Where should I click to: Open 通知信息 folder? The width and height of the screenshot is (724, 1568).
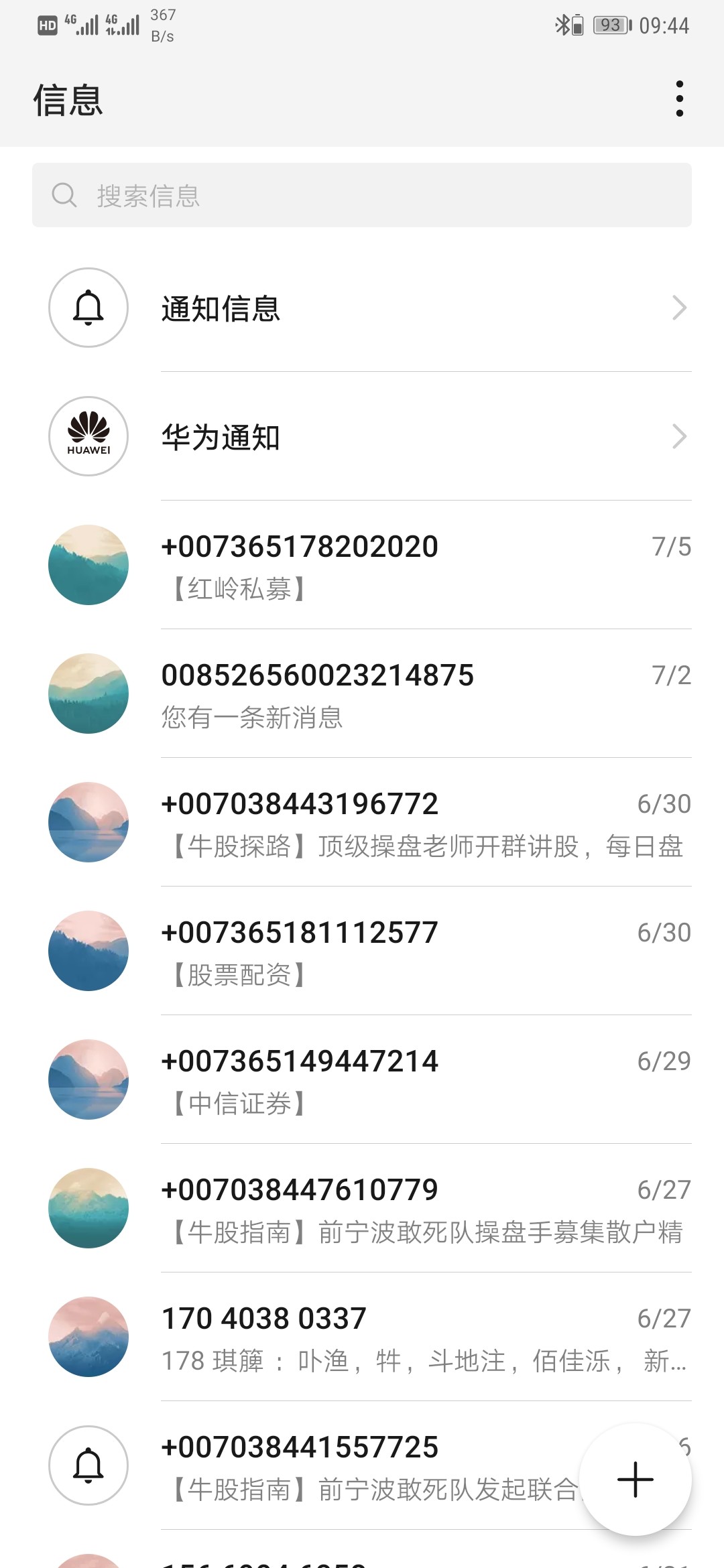362,308
